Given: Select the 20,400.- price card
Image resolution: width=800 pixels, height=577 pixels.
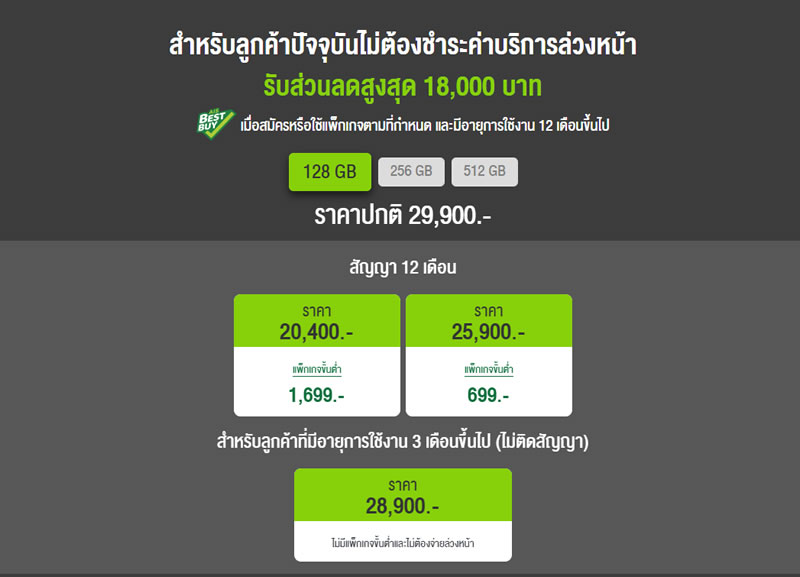Looking at the screenshot, I should [x=317, y=322].
